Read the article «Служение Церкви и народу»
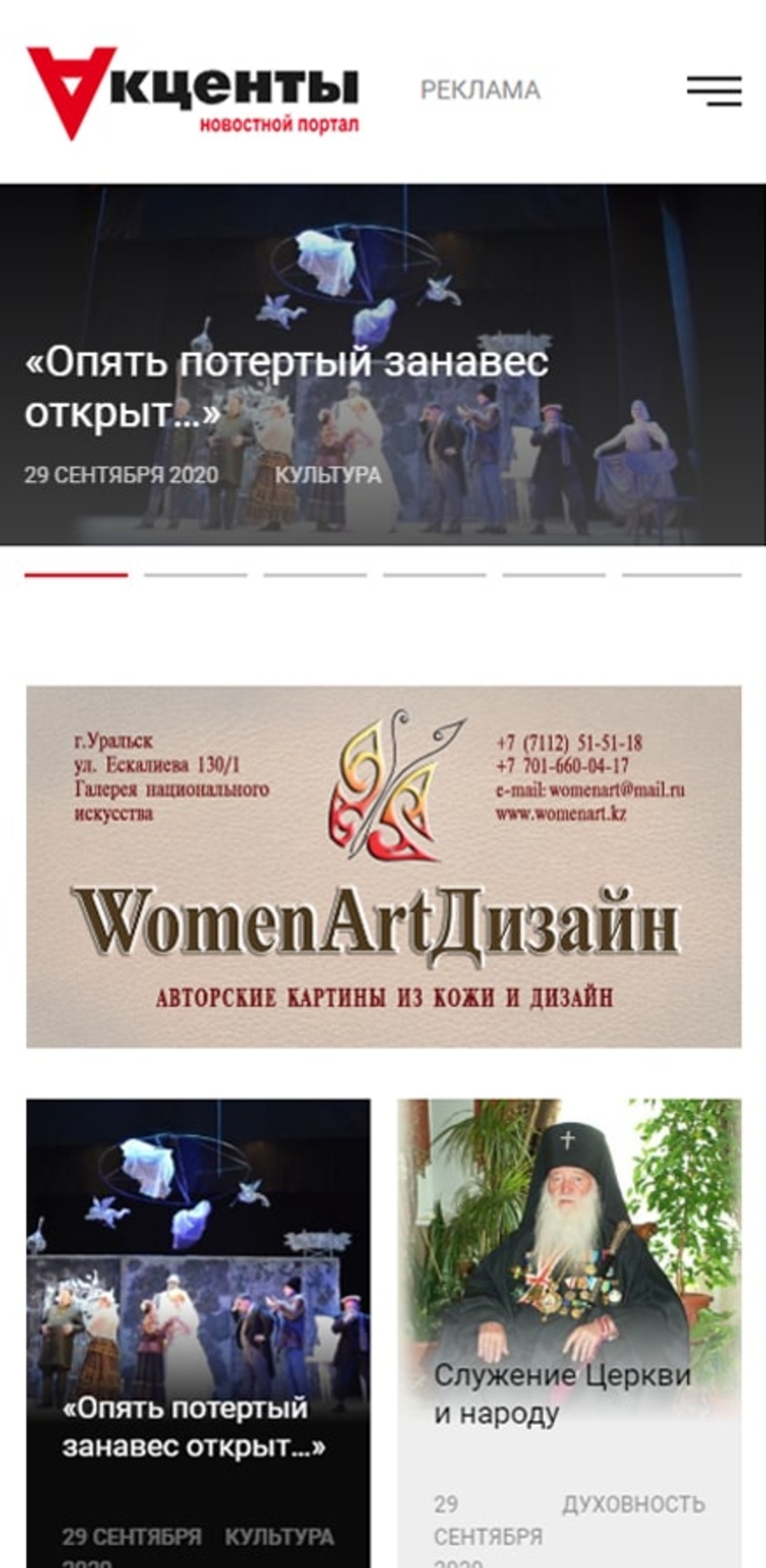 [562, 1393]
